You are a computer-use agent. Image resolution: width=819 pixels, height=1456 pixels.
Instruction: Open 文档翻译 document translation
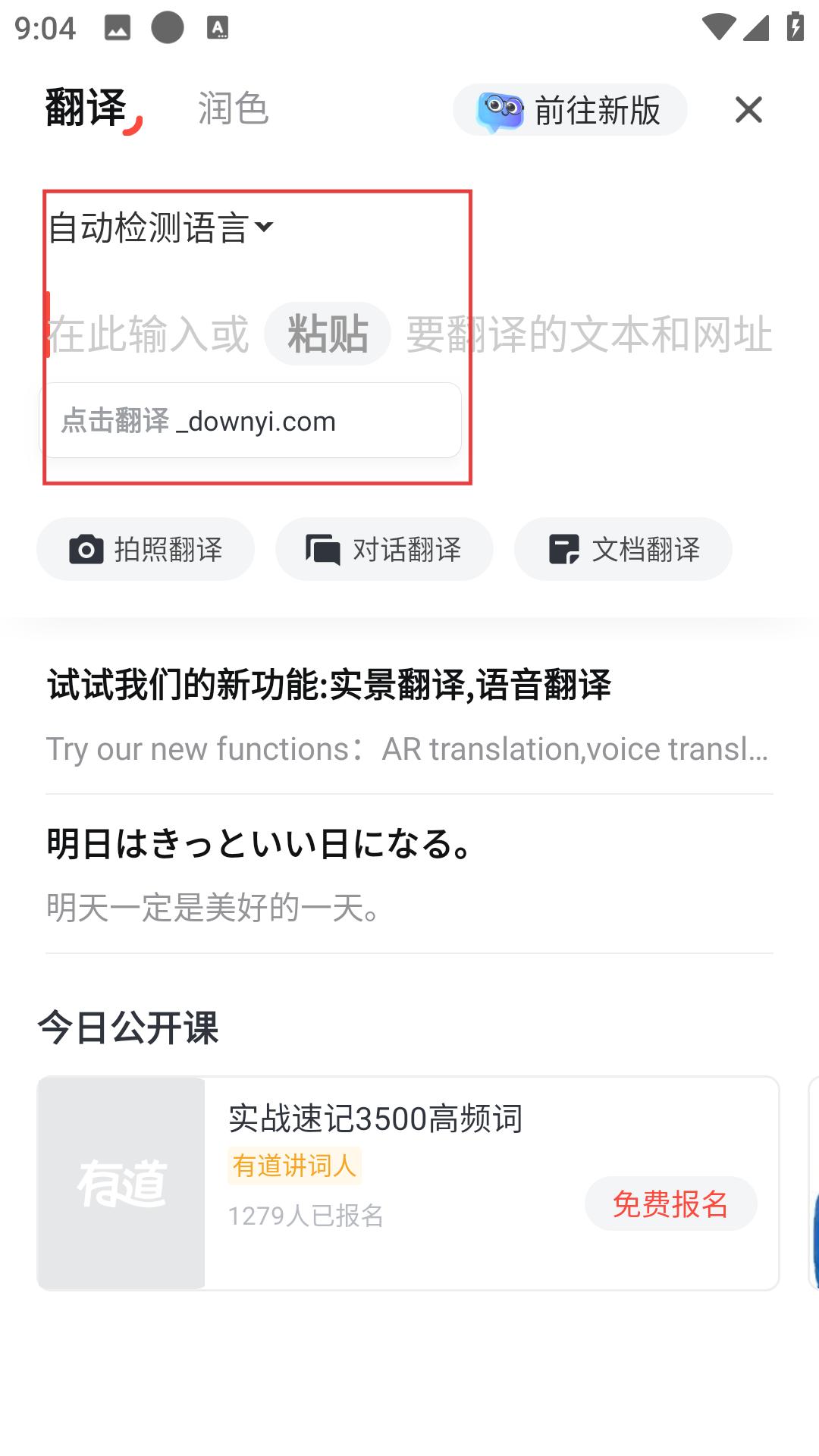click(x=623, y=549)
